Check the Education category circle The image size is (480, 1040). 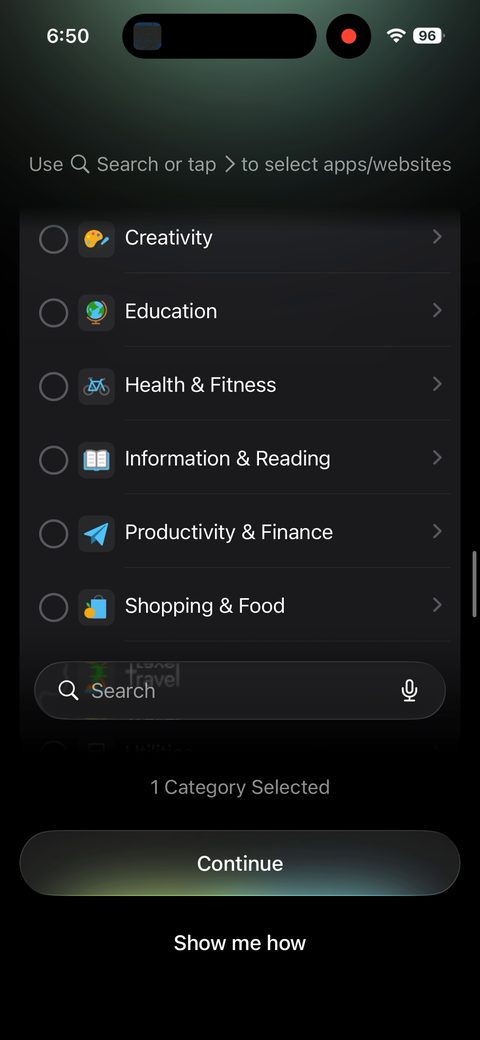[x=54, y=312]
